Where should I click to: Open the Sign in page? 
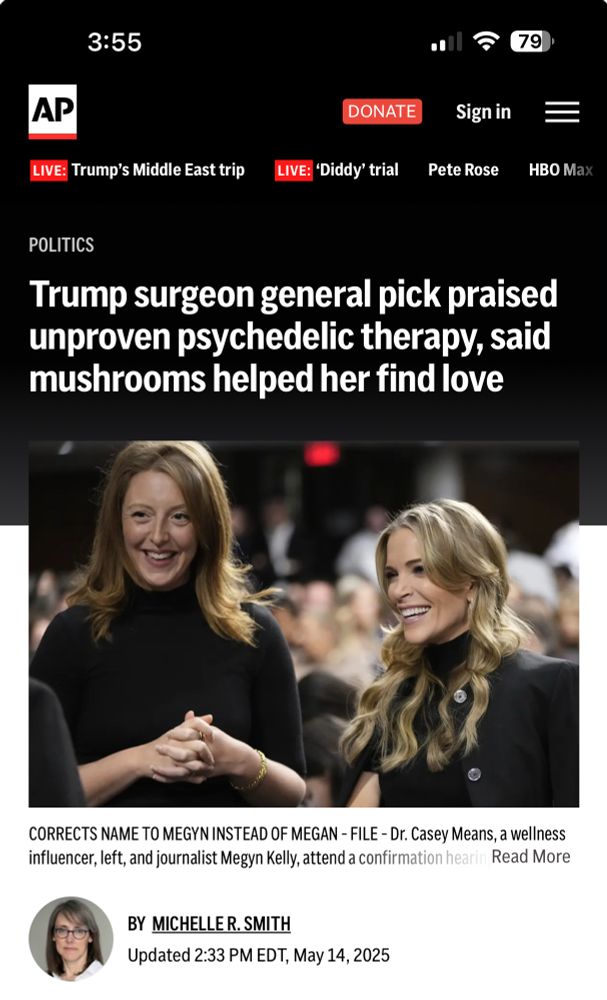(483, 112)
